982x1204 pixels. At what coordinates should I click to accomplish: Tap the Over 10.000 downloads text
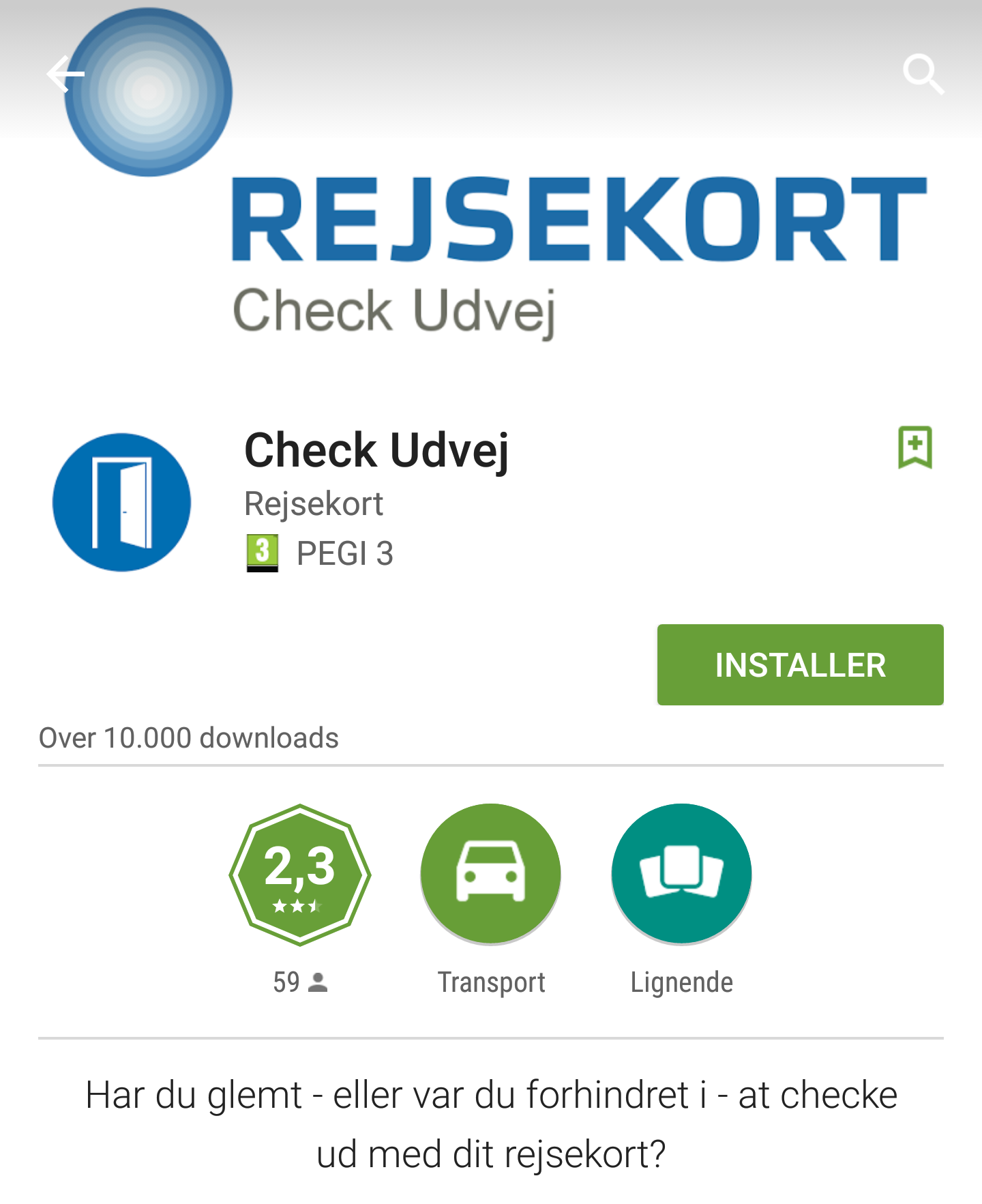pos(189,737)
